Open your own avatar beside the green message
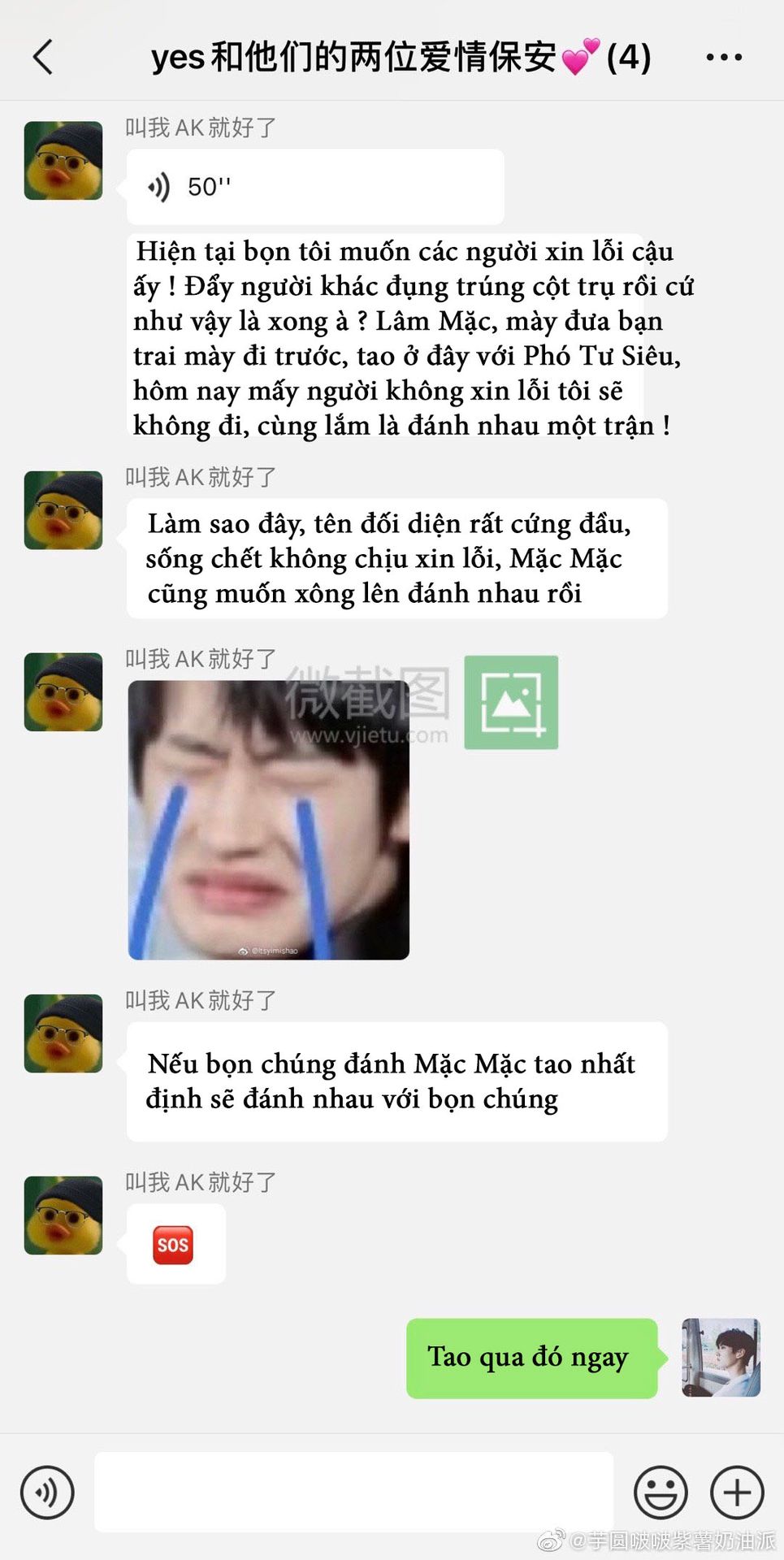784x1560 pixels. 721,1358
